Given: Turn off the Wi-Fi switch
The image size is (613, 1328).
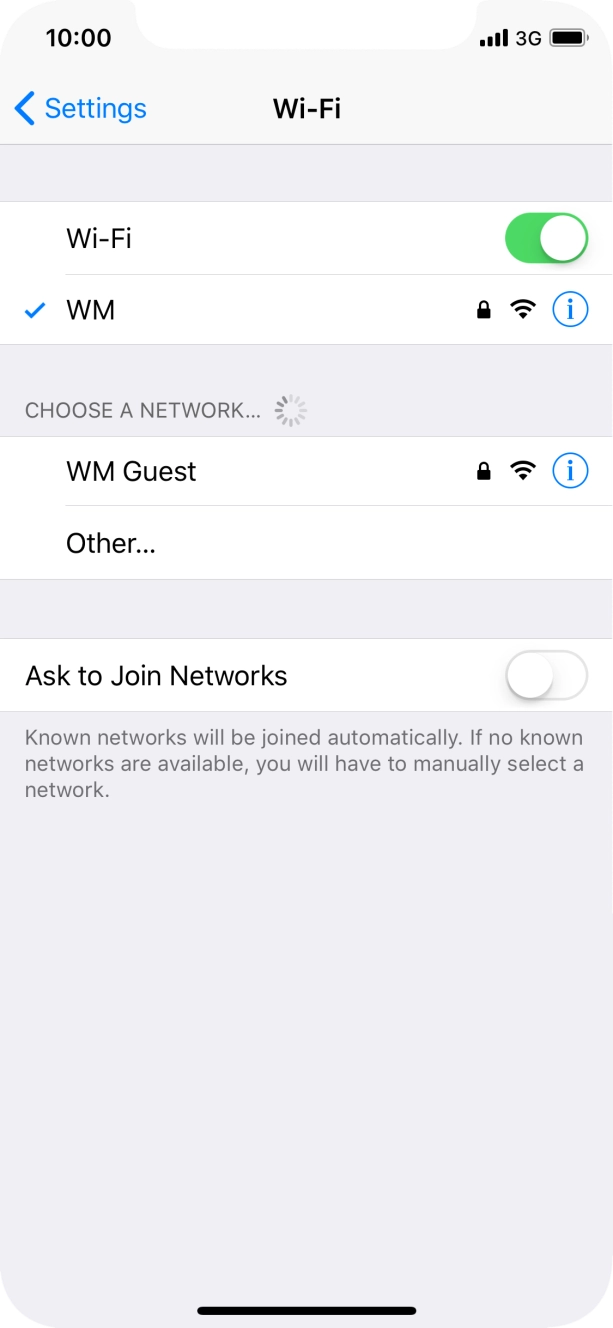Looking at the screenshot, I should (x=545, y=238).
